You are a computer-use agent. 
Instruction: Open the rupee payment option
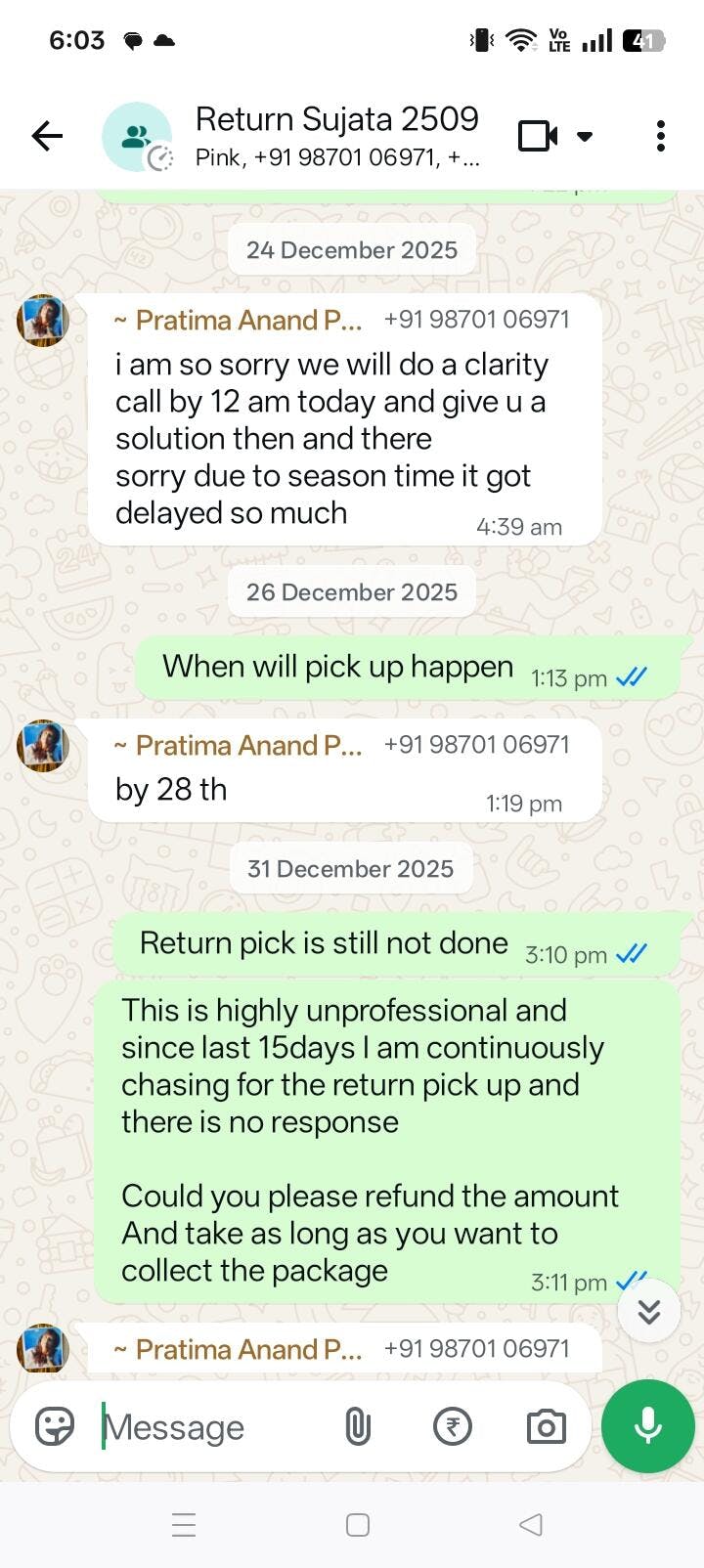tap(452, 1427)
